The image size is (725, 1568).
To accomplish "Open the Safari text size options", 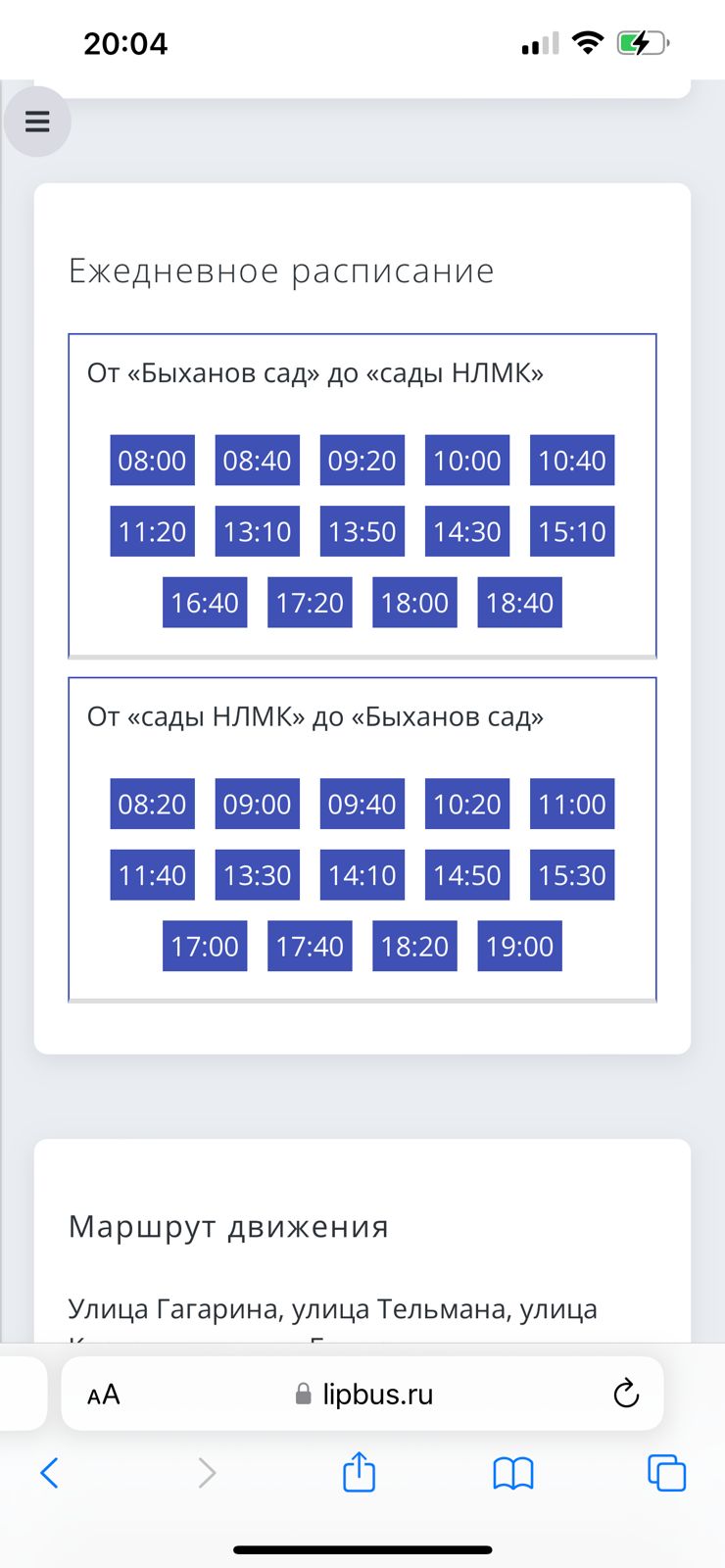I will pyautogui.click(x=103, y=1395).
